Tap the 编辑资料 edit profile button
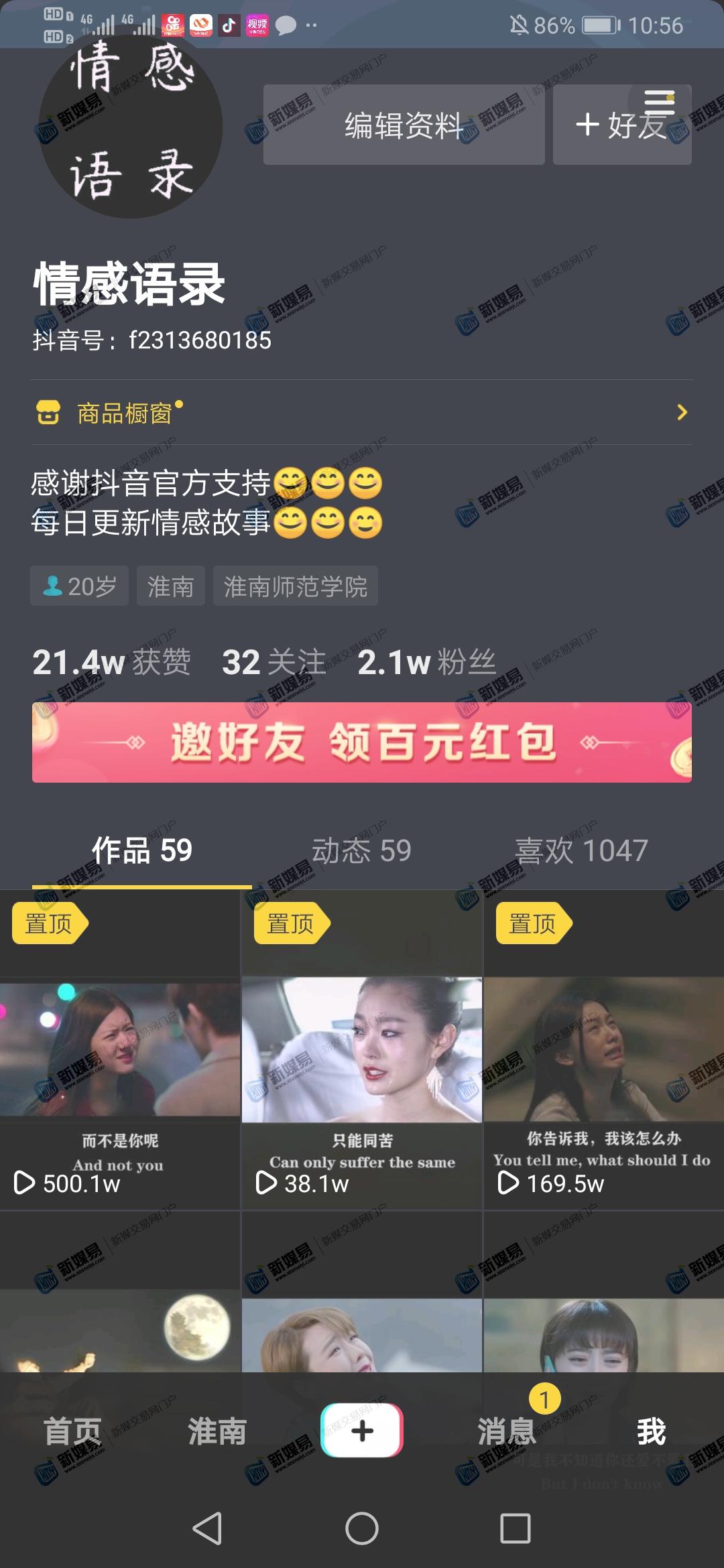Image resolution: width=724 pixels, height=1568 pixels. tap(404, 125)
